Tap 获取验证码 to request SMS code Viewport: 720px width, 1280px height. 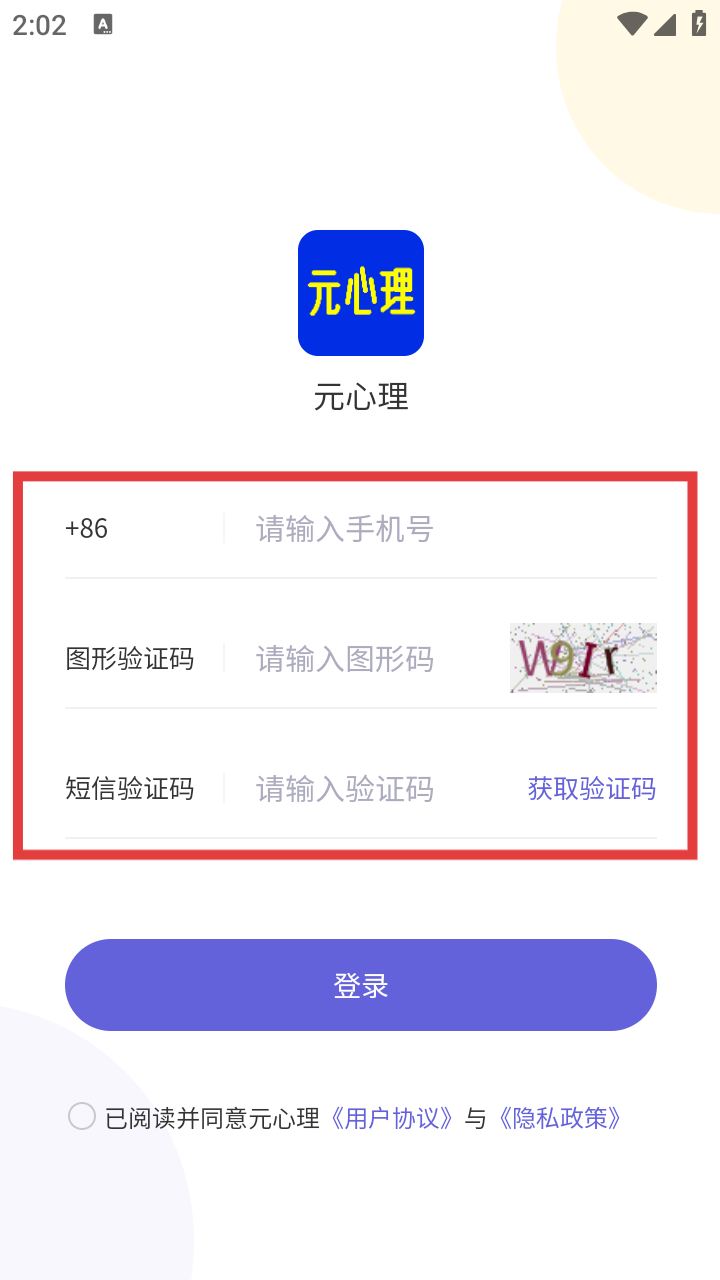[592, 789]
